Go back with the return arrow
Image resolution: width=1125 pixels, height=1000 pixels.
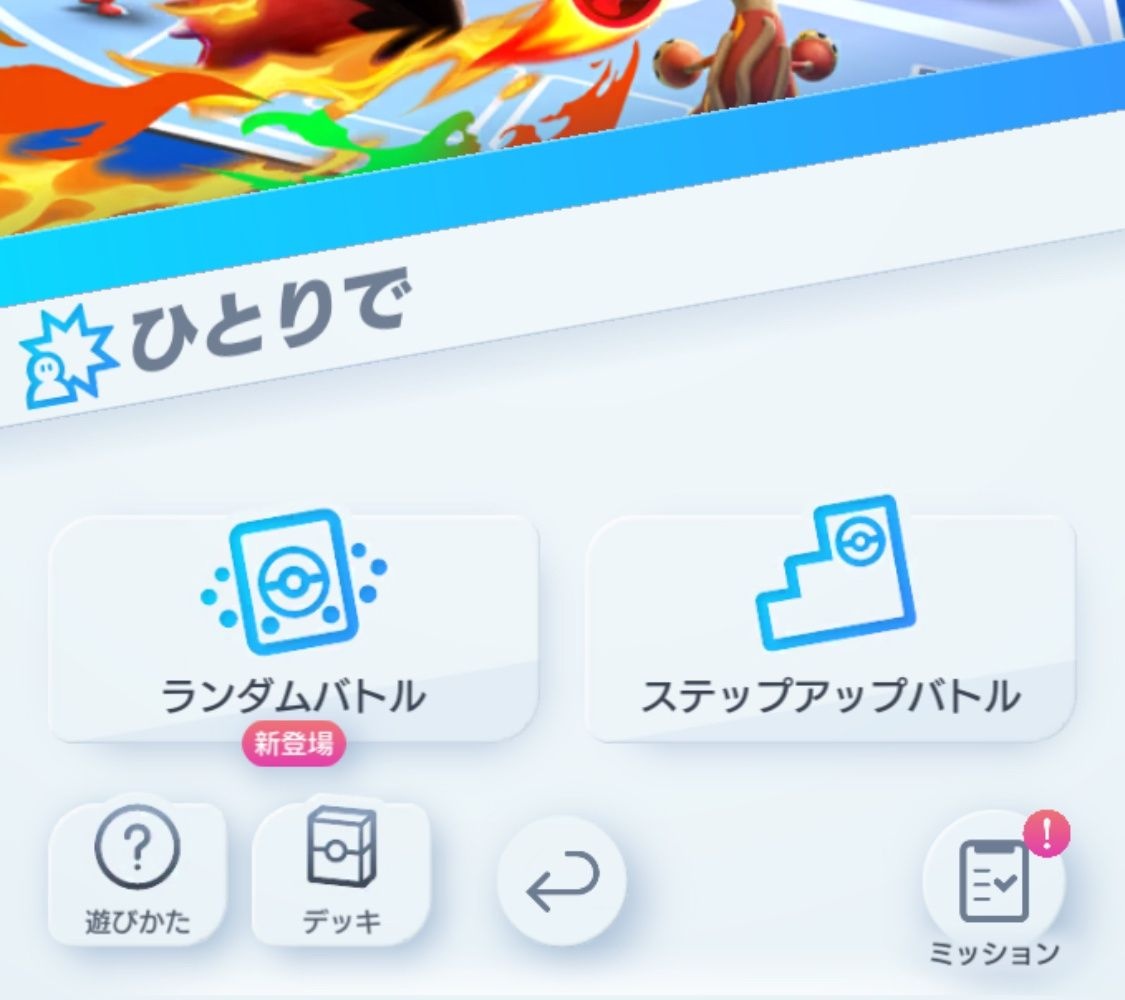(x=561, y=881)
